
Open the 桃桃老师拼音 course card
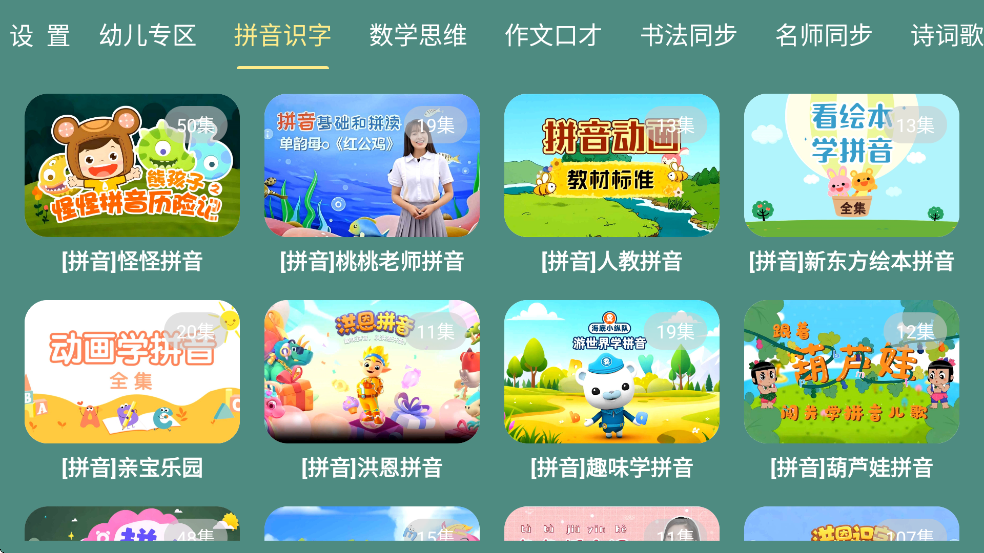point(372,166)
